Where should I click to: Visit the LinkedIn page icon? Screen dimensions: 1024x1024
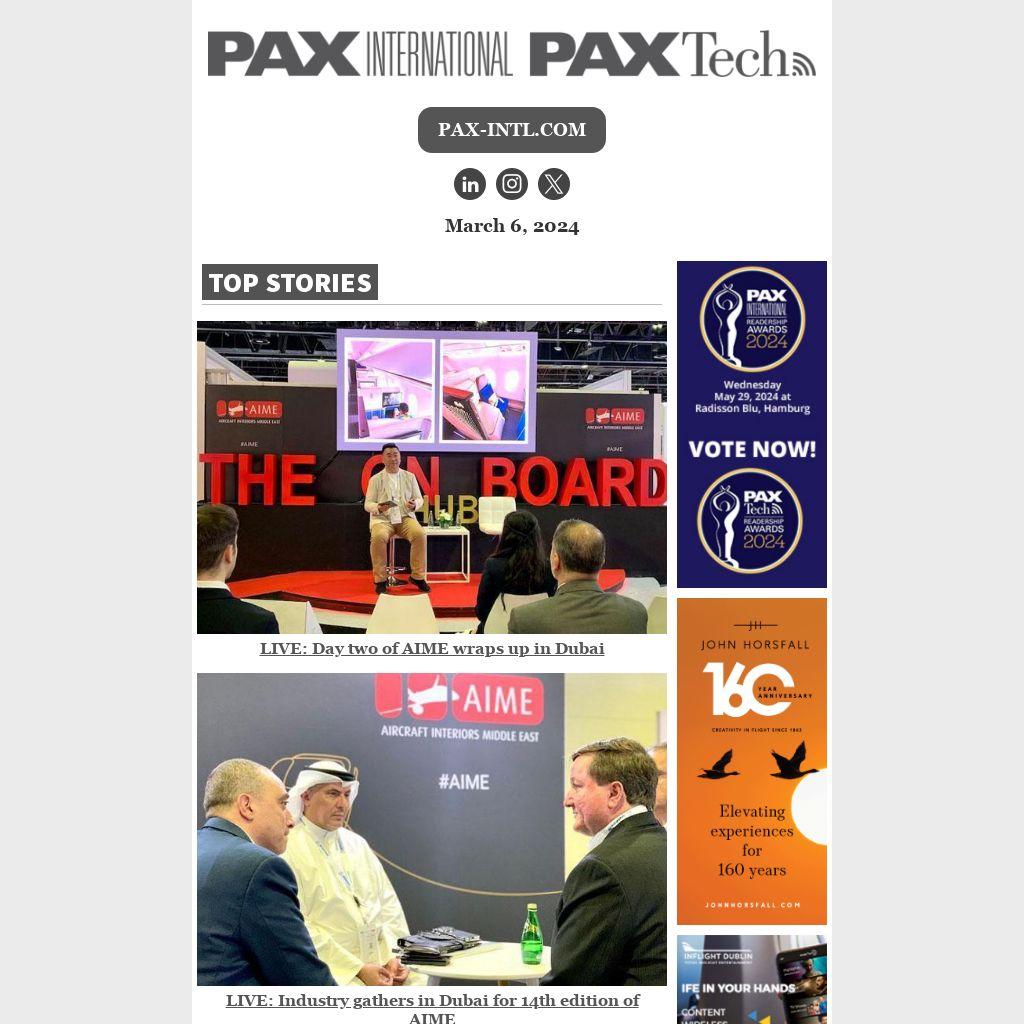pos(470,184)
